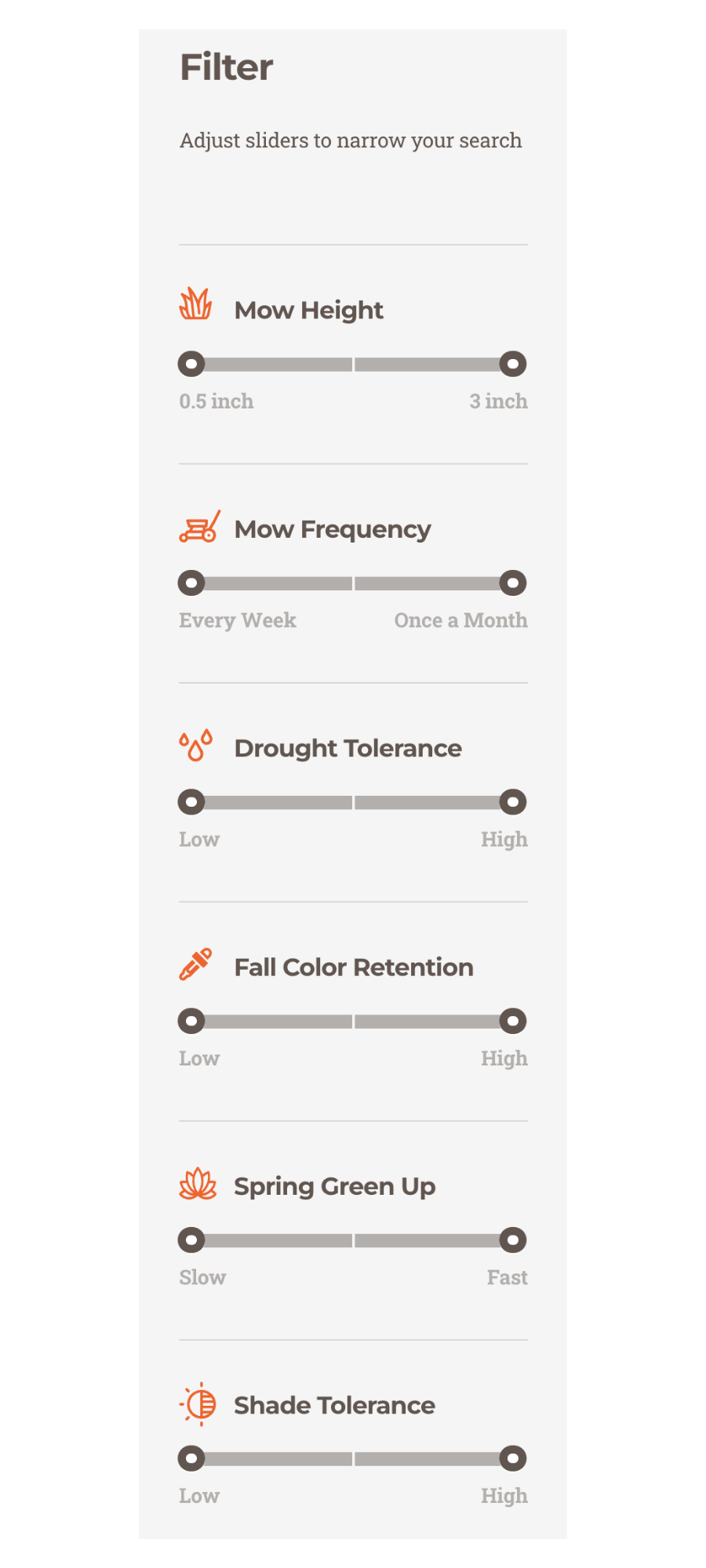Tap the Shade Tolerance High handle

tap(513, 1458)
